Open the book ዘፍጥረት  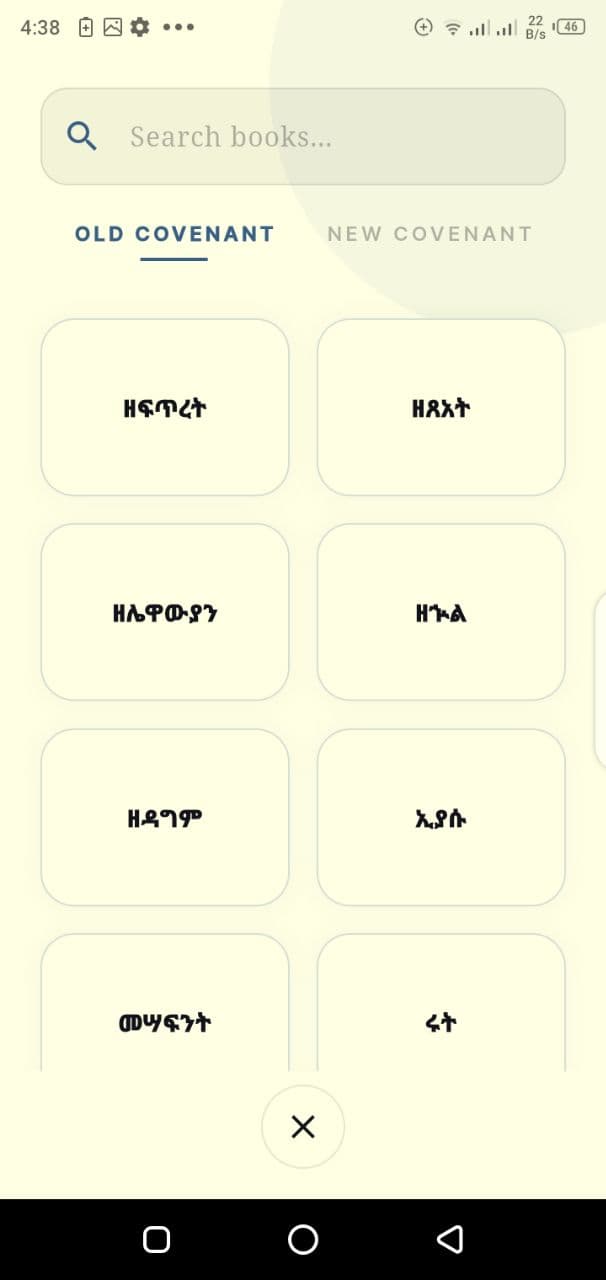pos(165,408)
